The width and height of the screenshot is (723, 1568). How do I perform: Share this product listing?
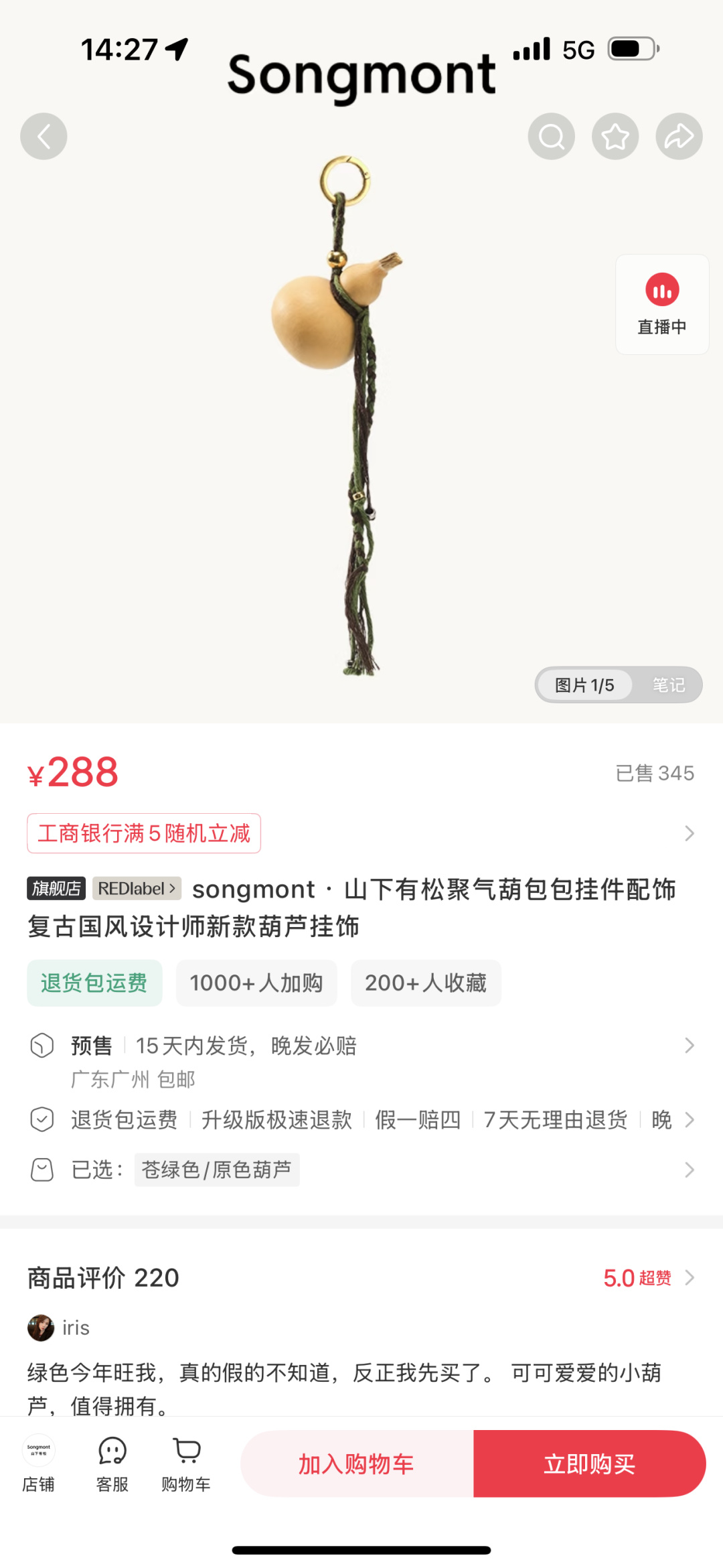[x=679, y=137]
